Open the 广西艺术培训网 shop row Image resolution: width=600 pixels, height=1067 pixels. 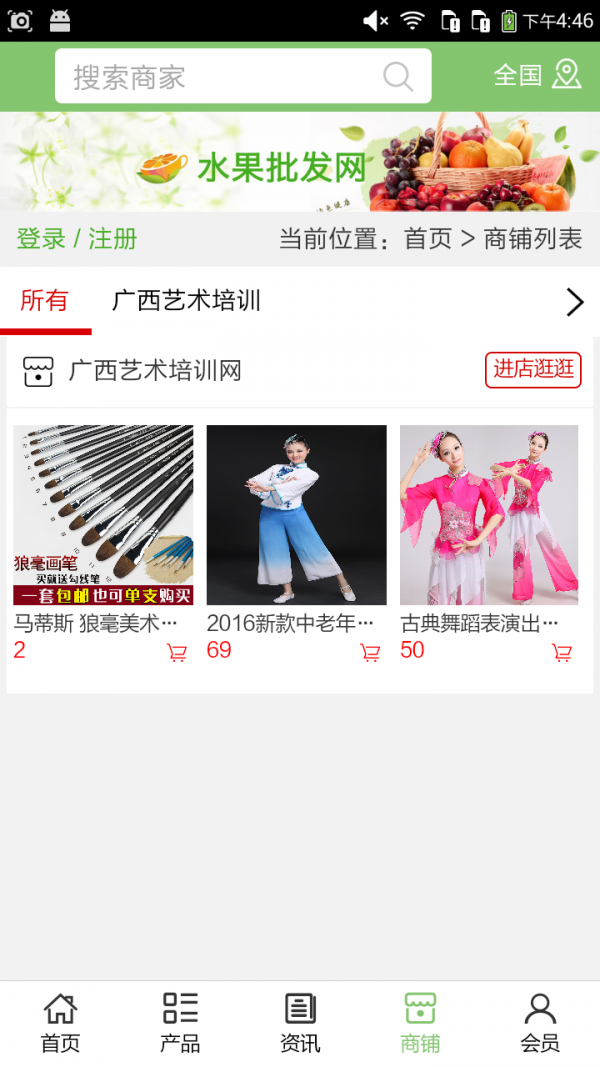(300, 372)
